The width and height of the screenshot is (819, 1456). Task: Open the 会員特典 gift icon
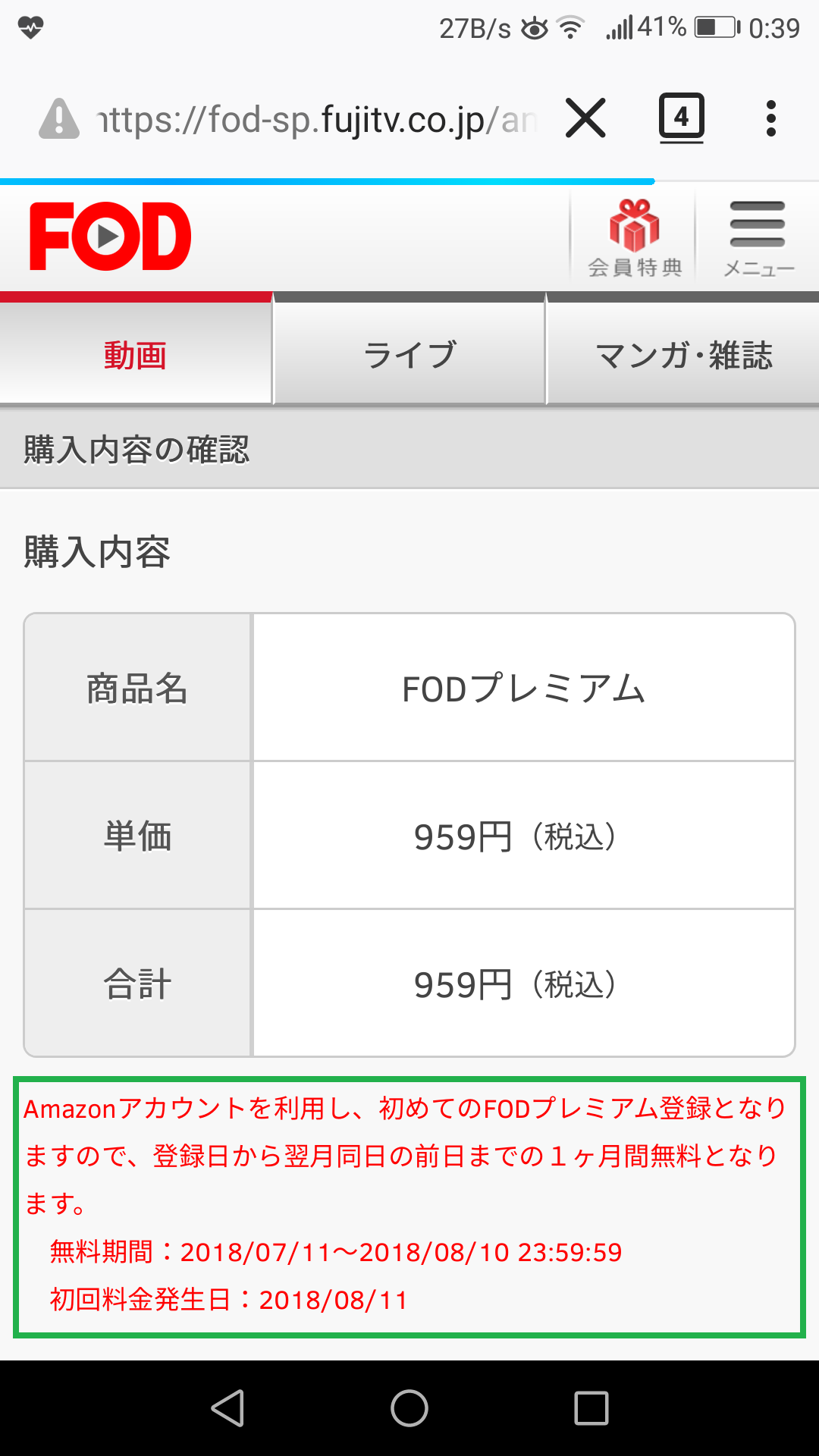(x=634, y=237)
